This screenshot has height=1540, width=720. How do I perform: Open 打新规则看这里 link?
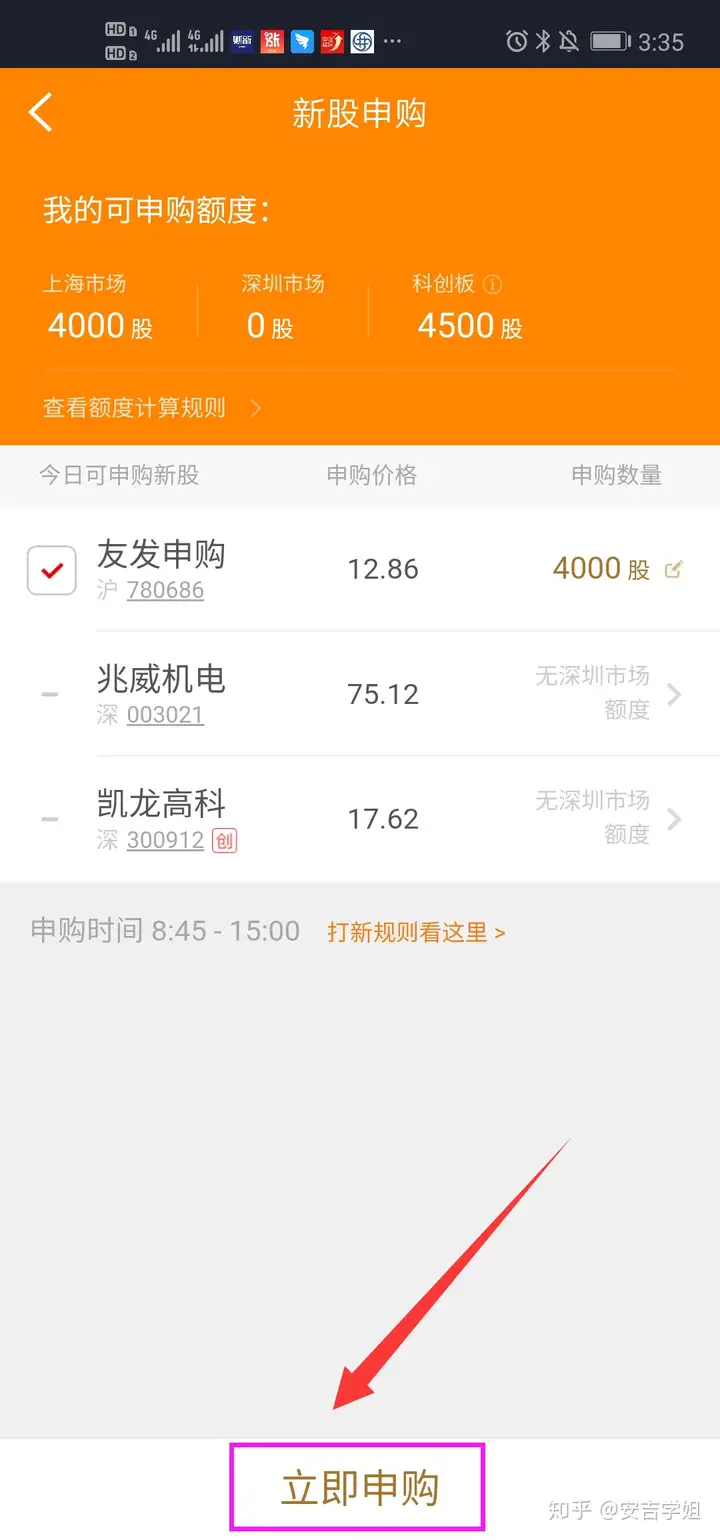[x=416, y=932]
